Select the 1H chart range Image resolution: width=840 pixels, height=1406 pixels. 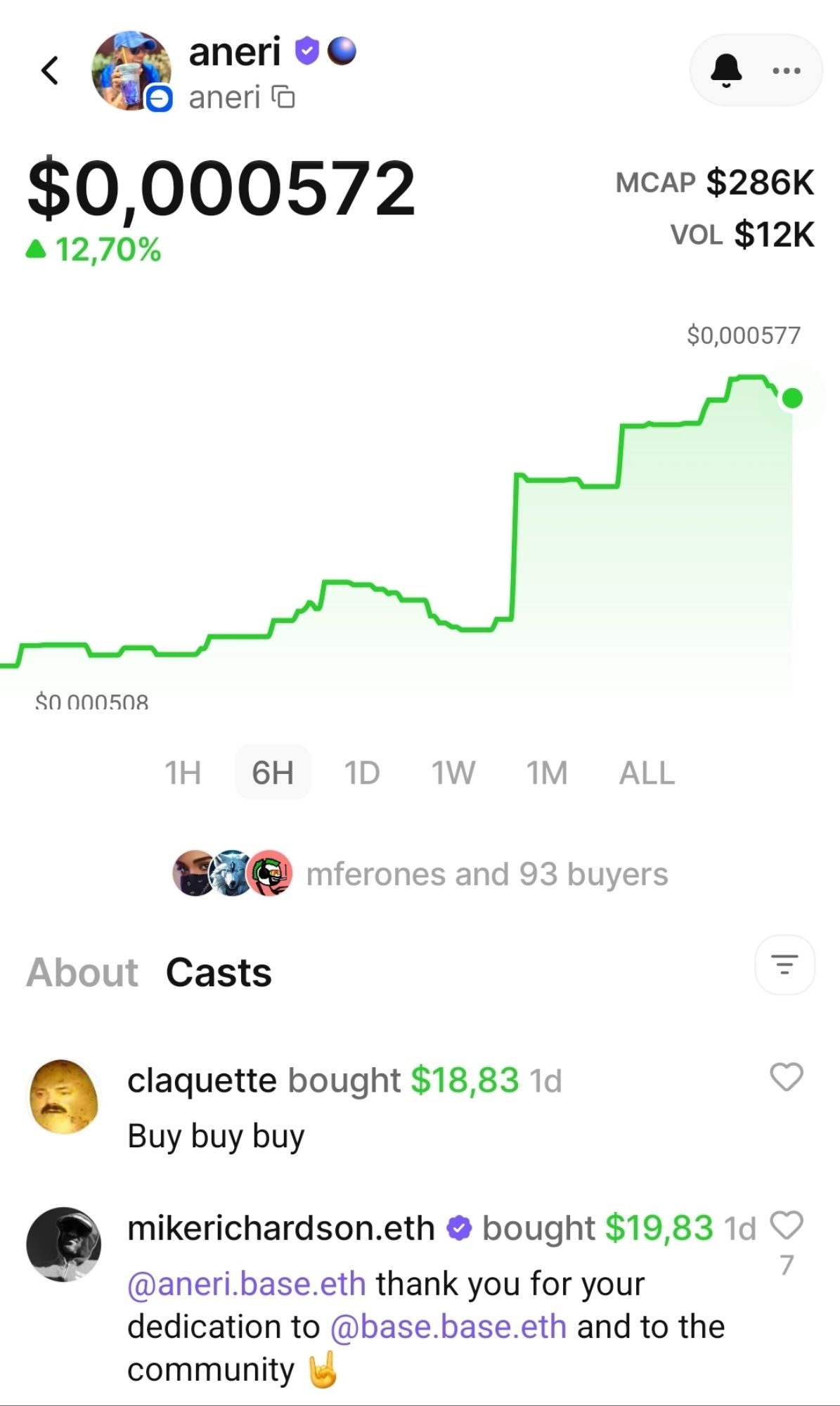(183, 773)
